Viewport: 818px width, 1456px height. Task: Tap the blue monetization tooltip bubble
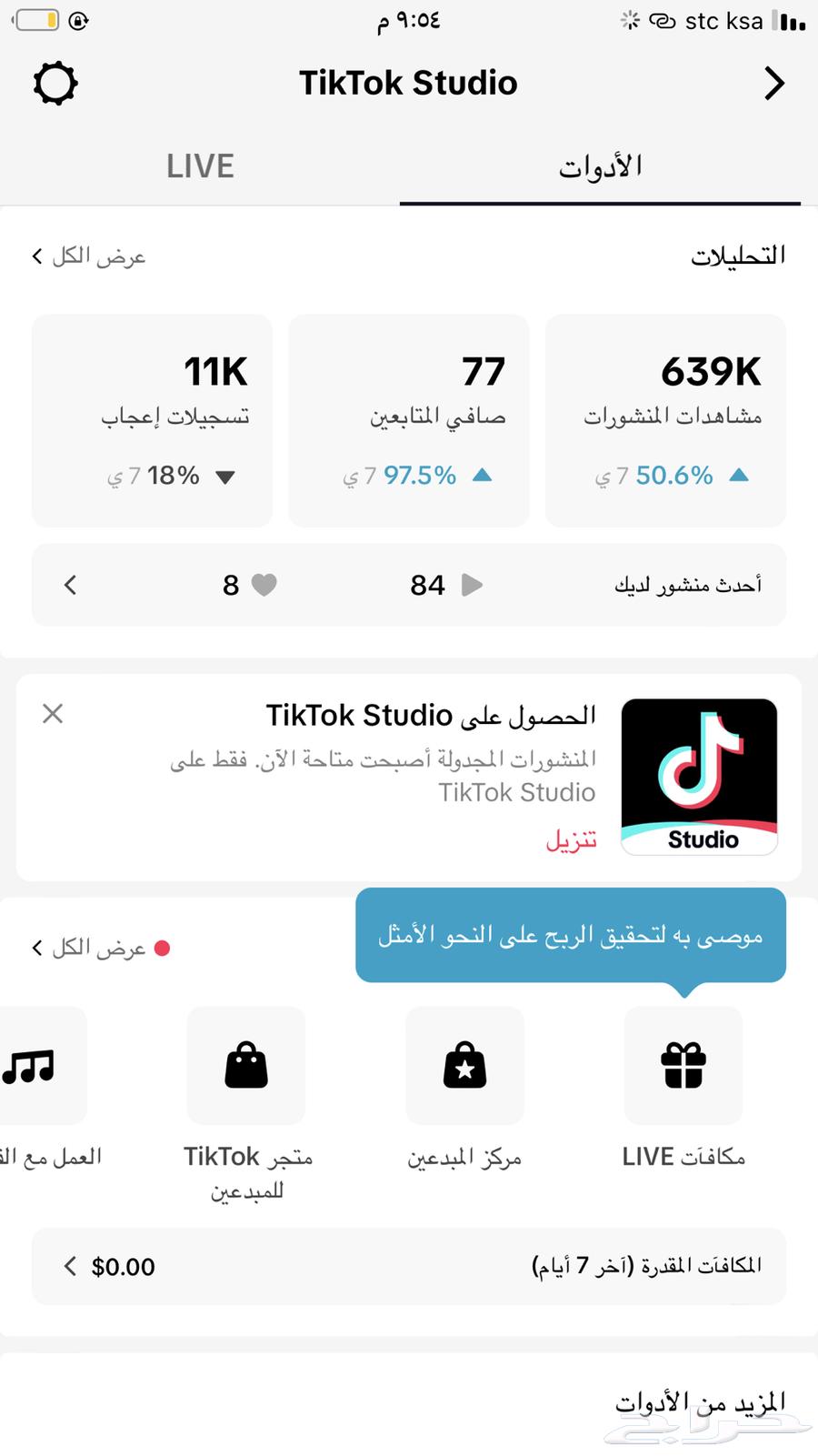tap(570, 934)
